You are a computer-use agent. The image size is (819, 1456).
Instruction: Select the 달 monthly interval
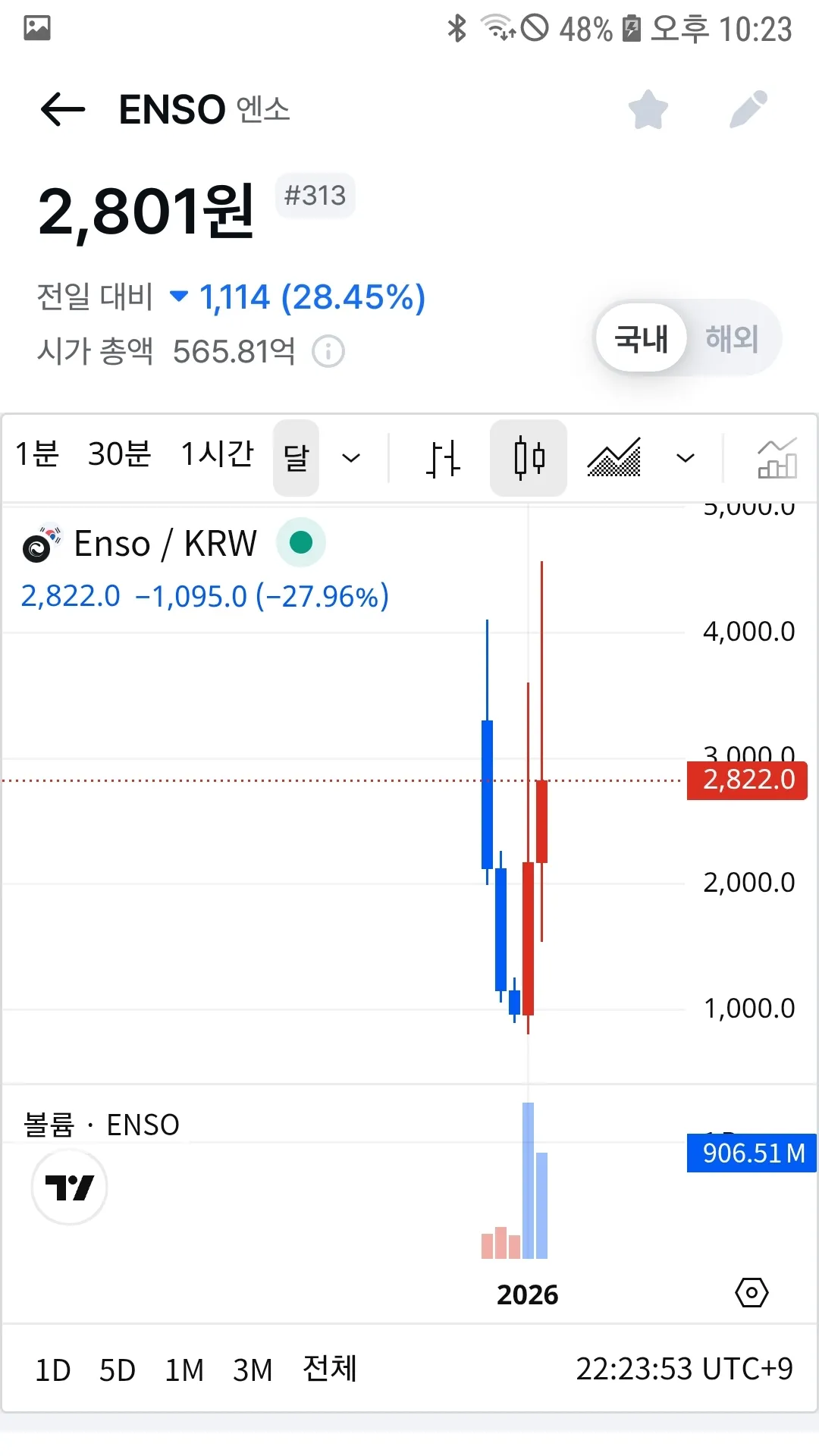296,457
